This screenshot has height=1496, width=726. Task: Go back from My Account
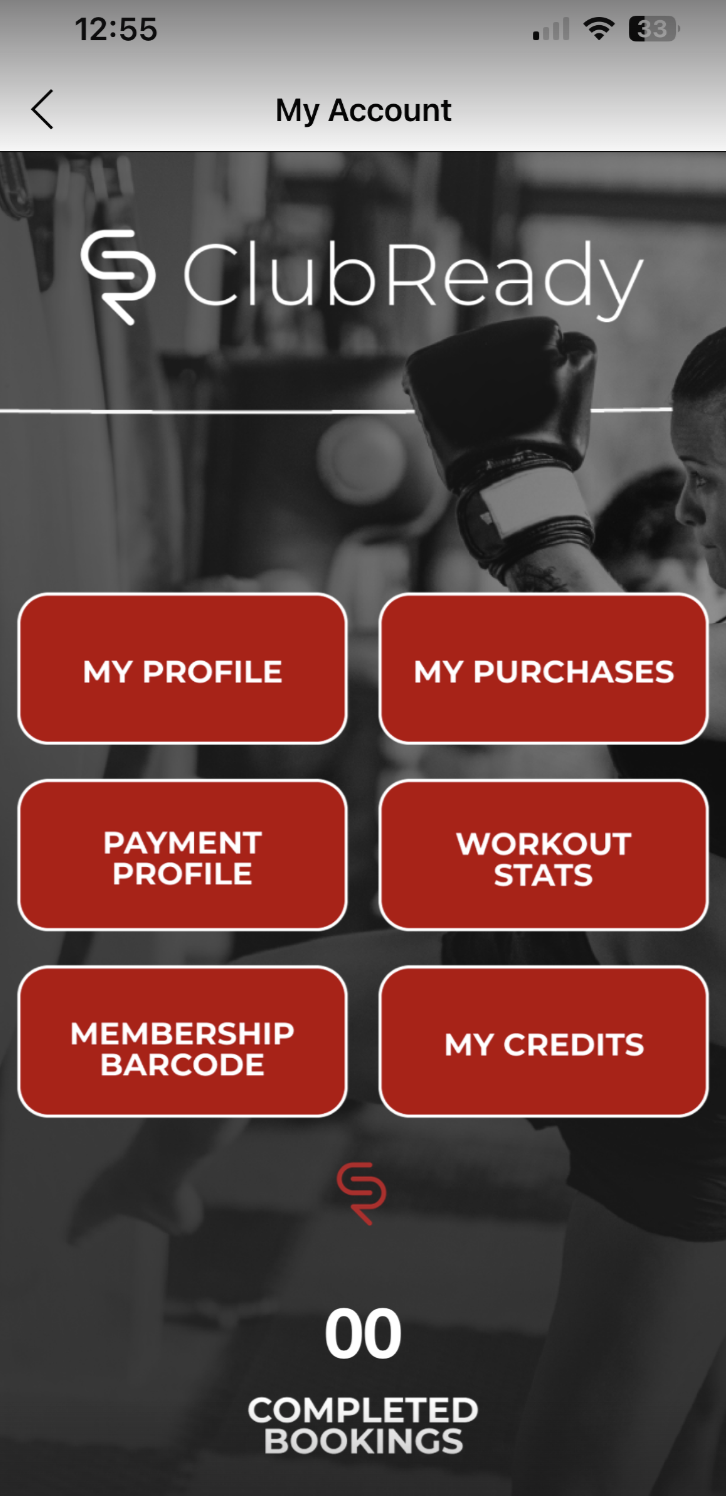coord(42,110)
